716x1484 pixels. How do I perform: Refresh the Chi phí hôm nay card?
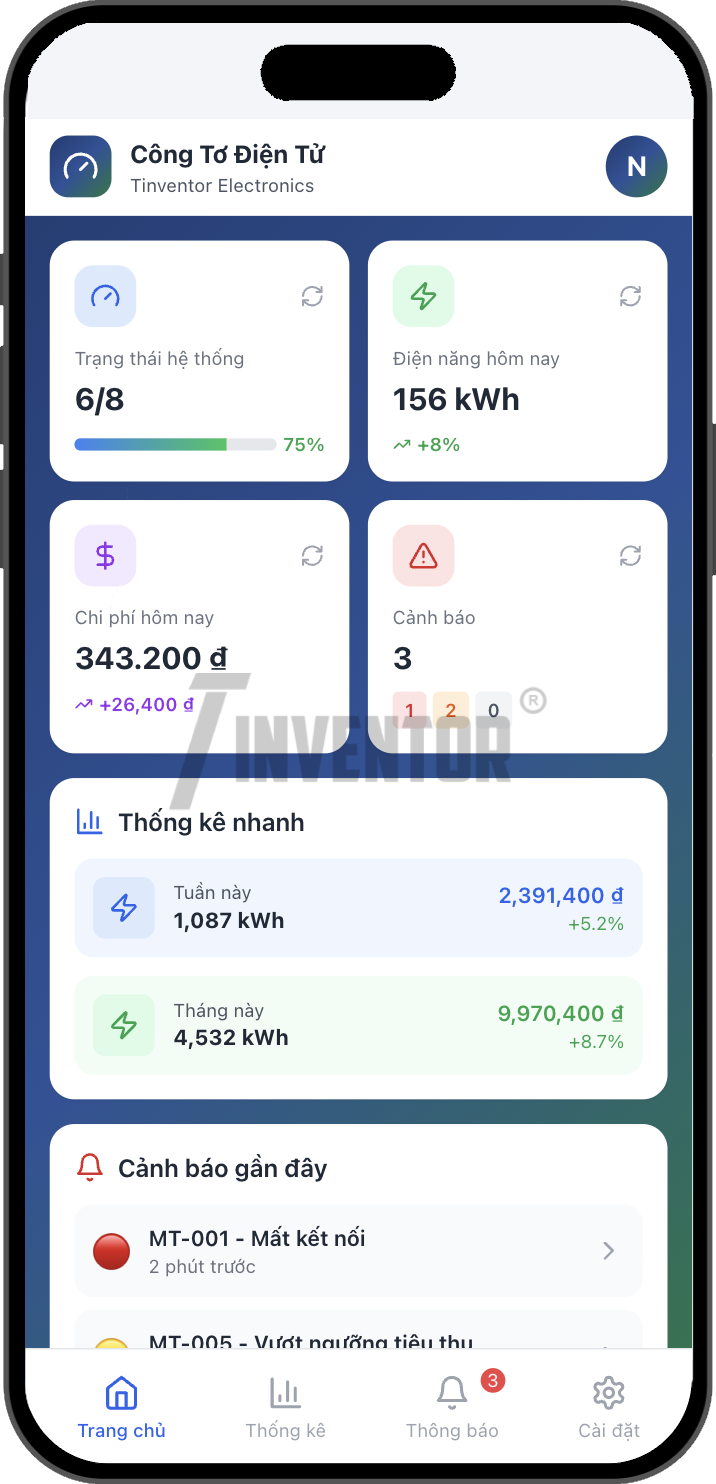coord(312,556)
